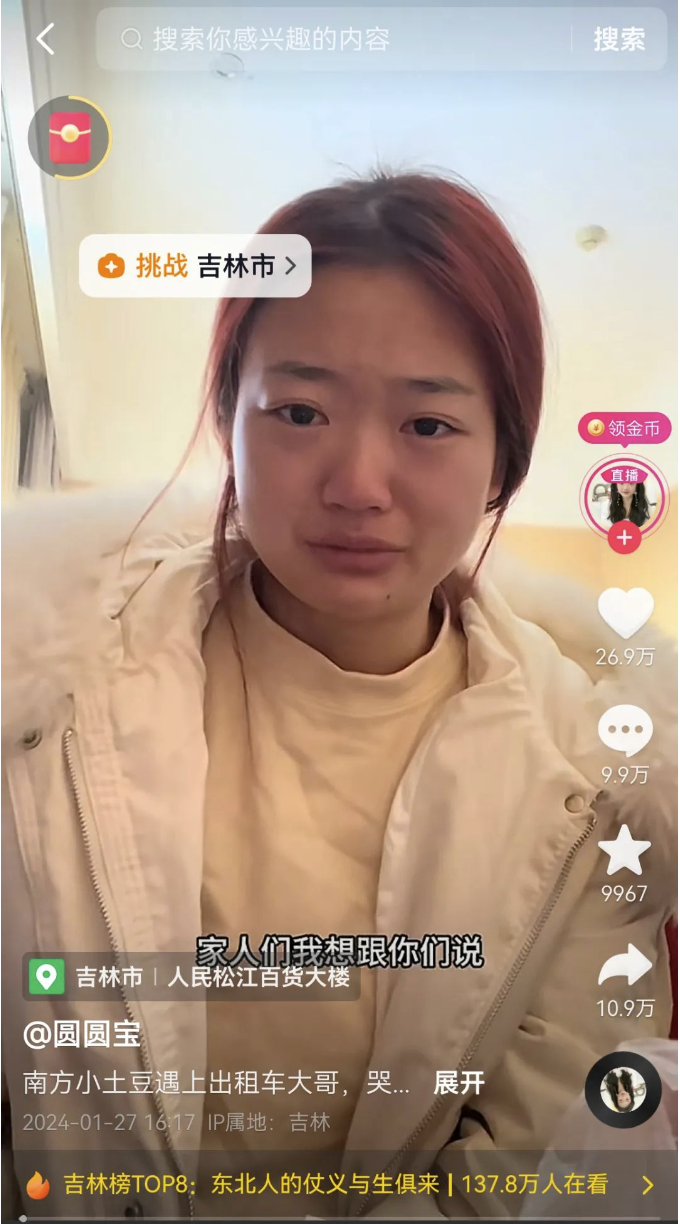Image resolution: width=680 pixels, height=1225 pixels.
Task: Open the 挑战 吉林市 challenge chip
Action: click(195, 266)
